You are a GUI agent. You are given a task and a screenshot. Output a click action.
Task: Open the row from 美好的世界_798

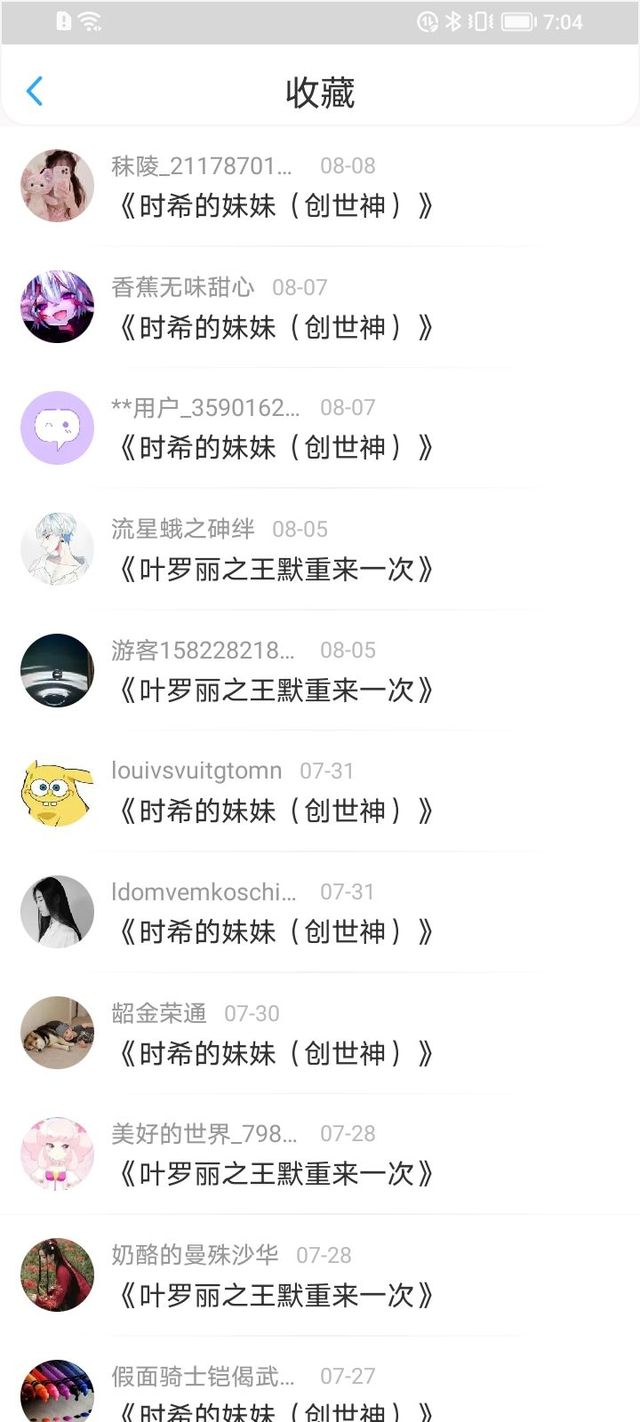320,1154
